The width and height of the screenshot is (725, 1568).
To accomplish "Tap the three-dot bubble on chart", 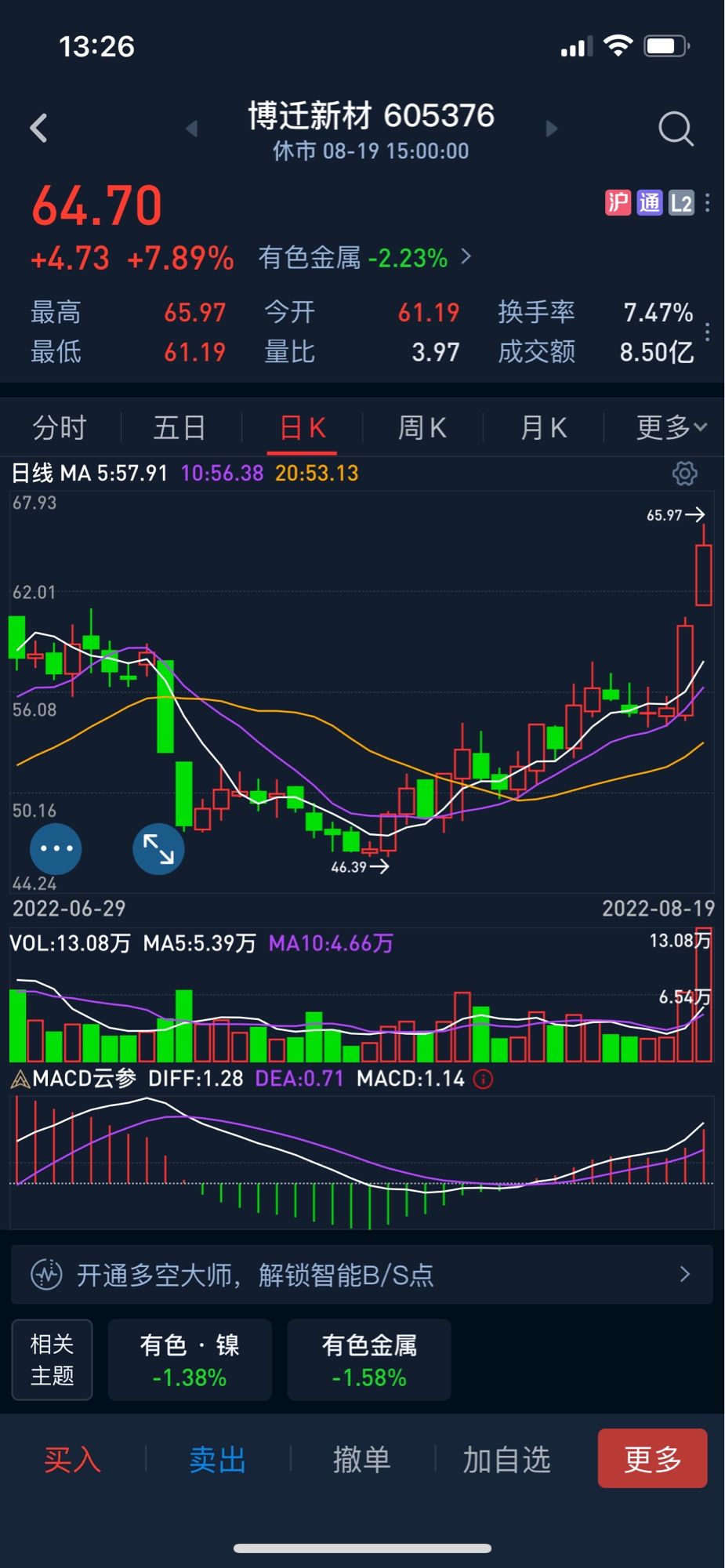I will pos(56,849).
